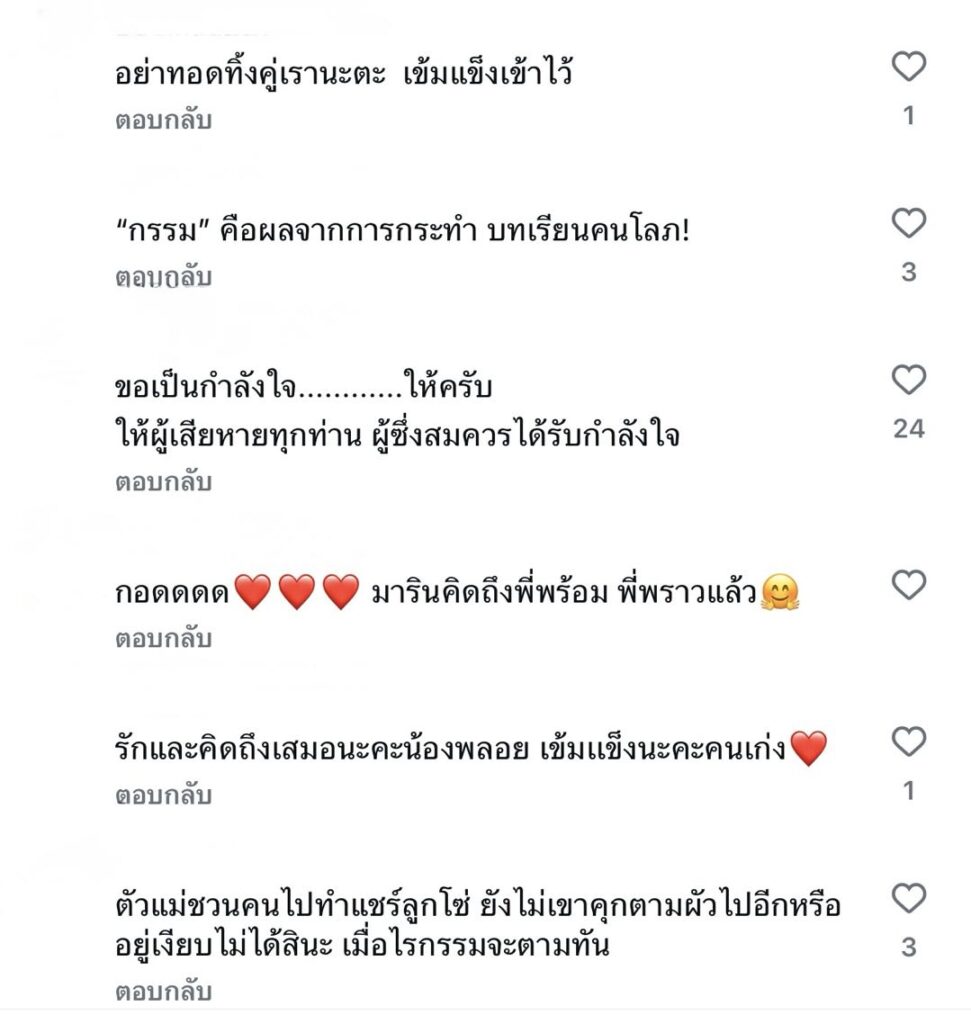Heart the "กอดดดด มารินคิดถึงพี่พร้อม" comment
The image size is (971, 1024).
[x=908, y=586]
